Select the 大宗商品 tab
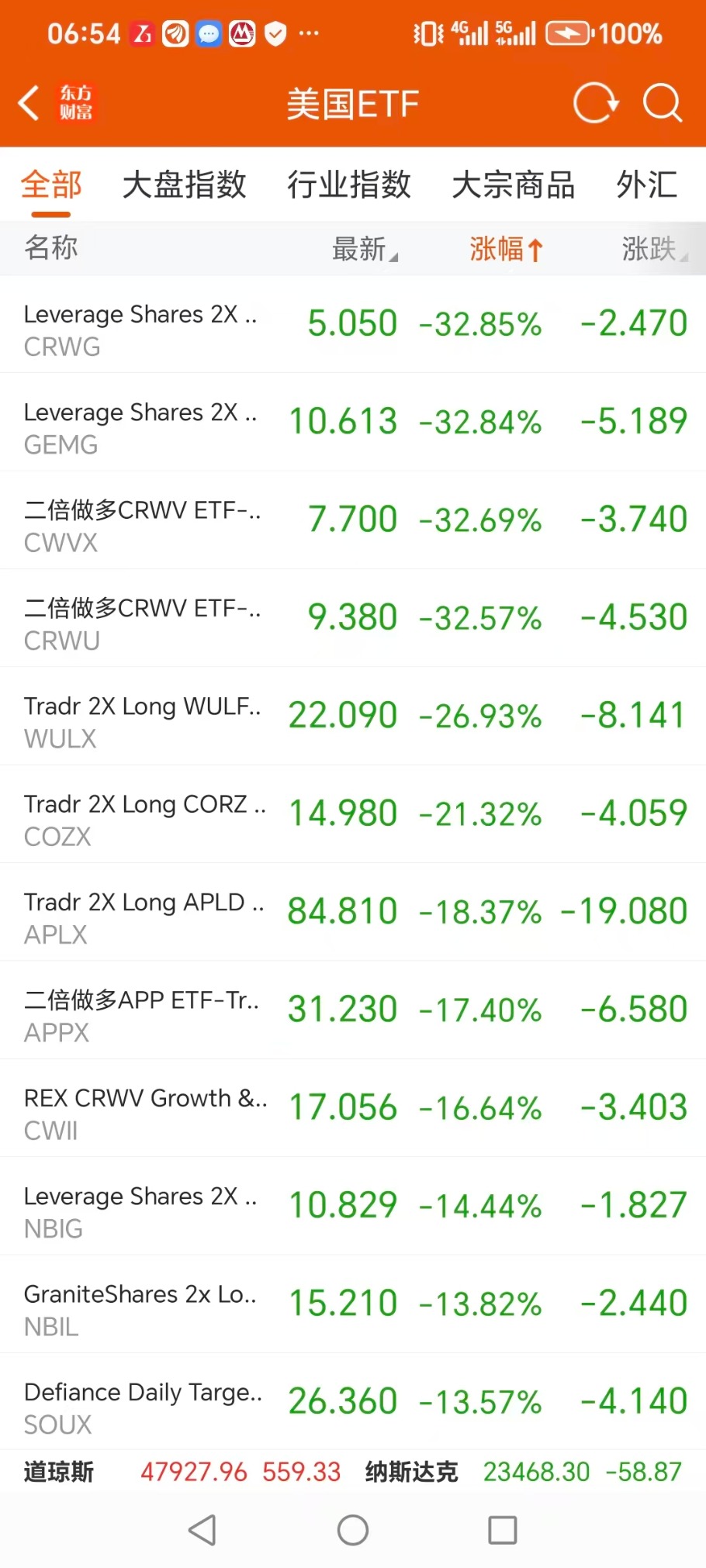Screen dimensions: 706x1568 [513, 185]
